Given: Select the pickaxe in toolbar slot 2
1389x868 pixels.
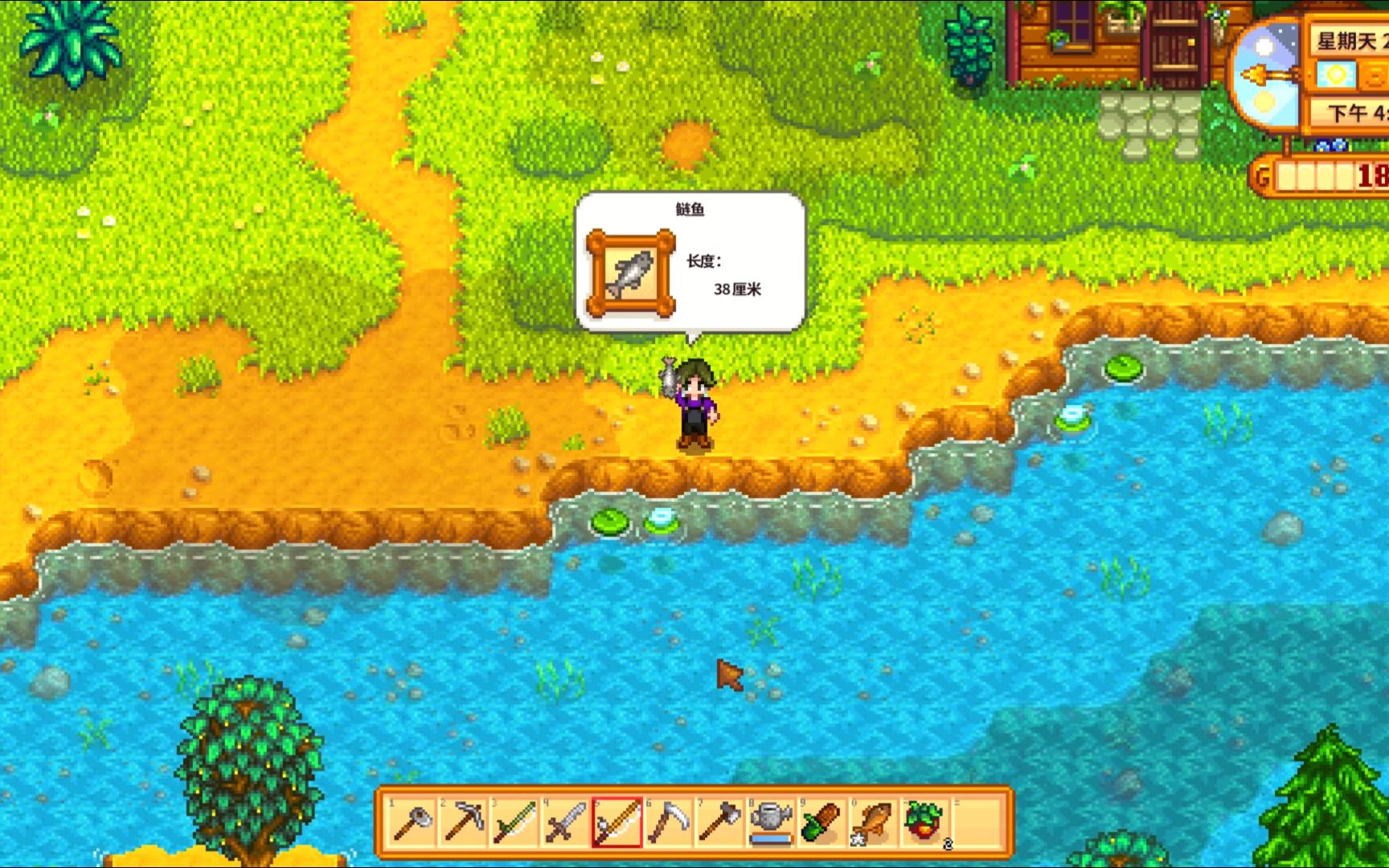Looking at the screenshot, I should pyautogui.click(x=464, y=822).
